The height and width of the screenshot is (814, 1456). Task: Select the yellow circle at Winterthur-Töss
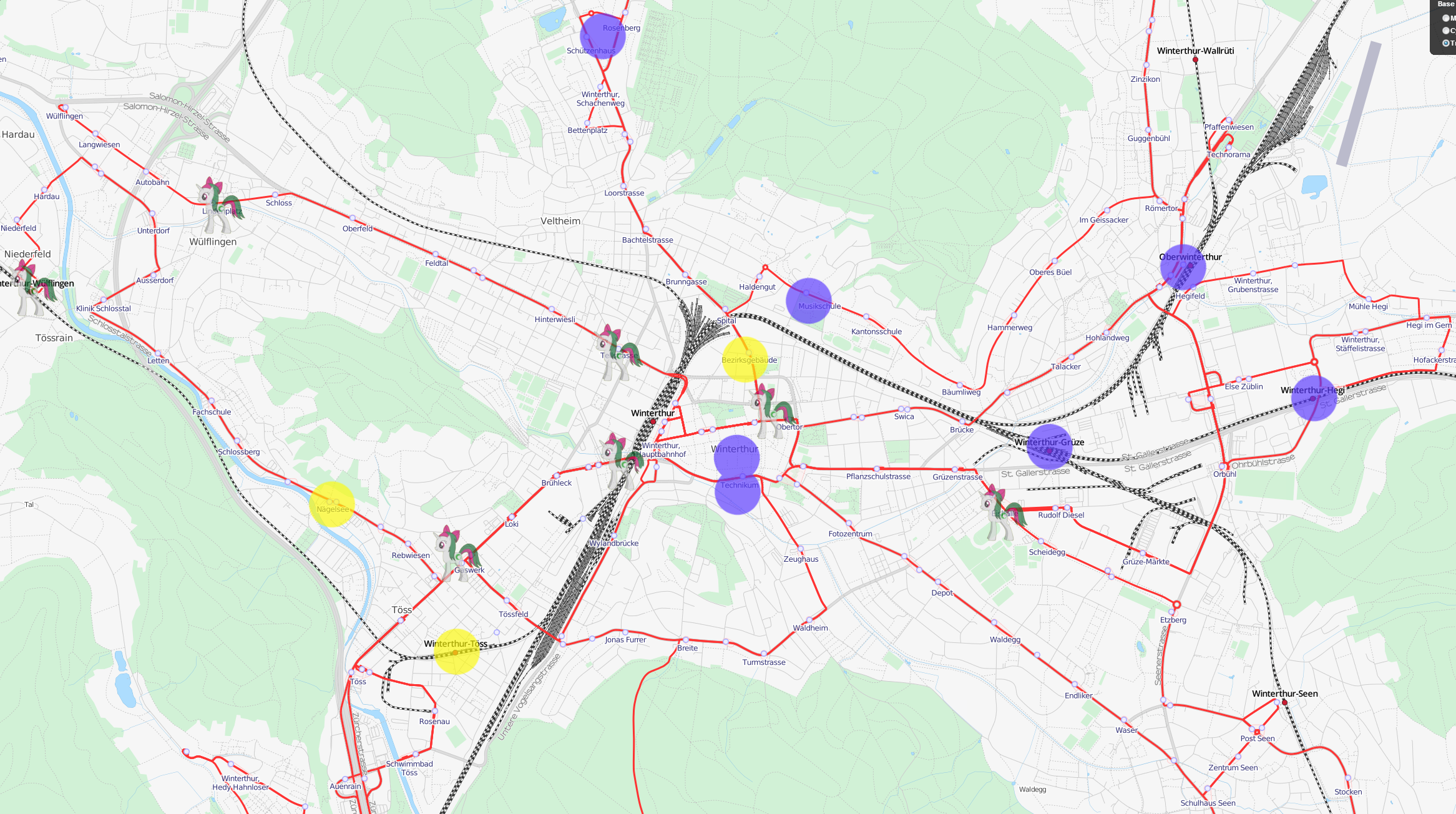(x=456, y=652)
